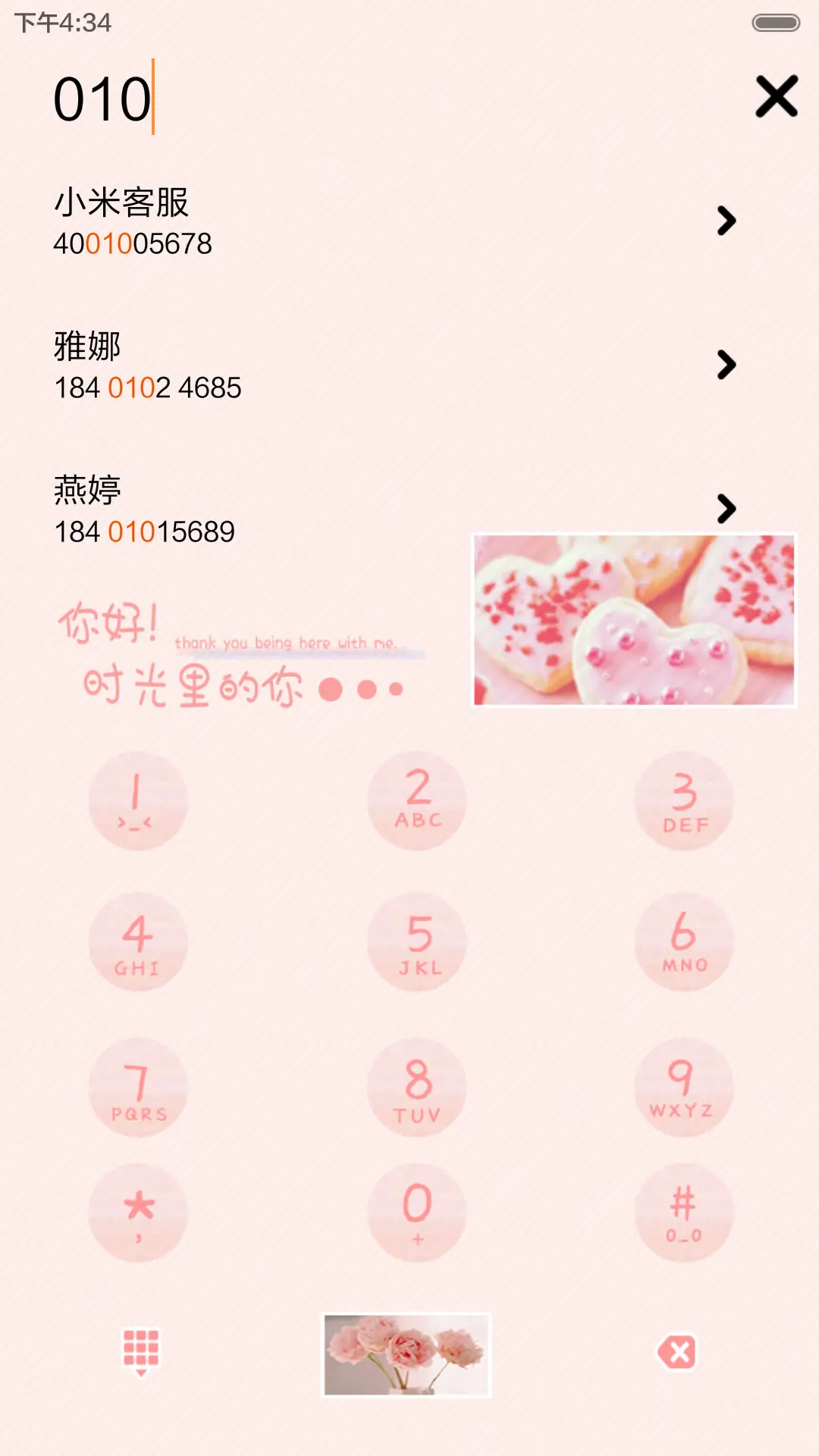The height and width of the screenshot is (1456, 819).
Task: Clear the search input with the X
Action: pos(776,97)
